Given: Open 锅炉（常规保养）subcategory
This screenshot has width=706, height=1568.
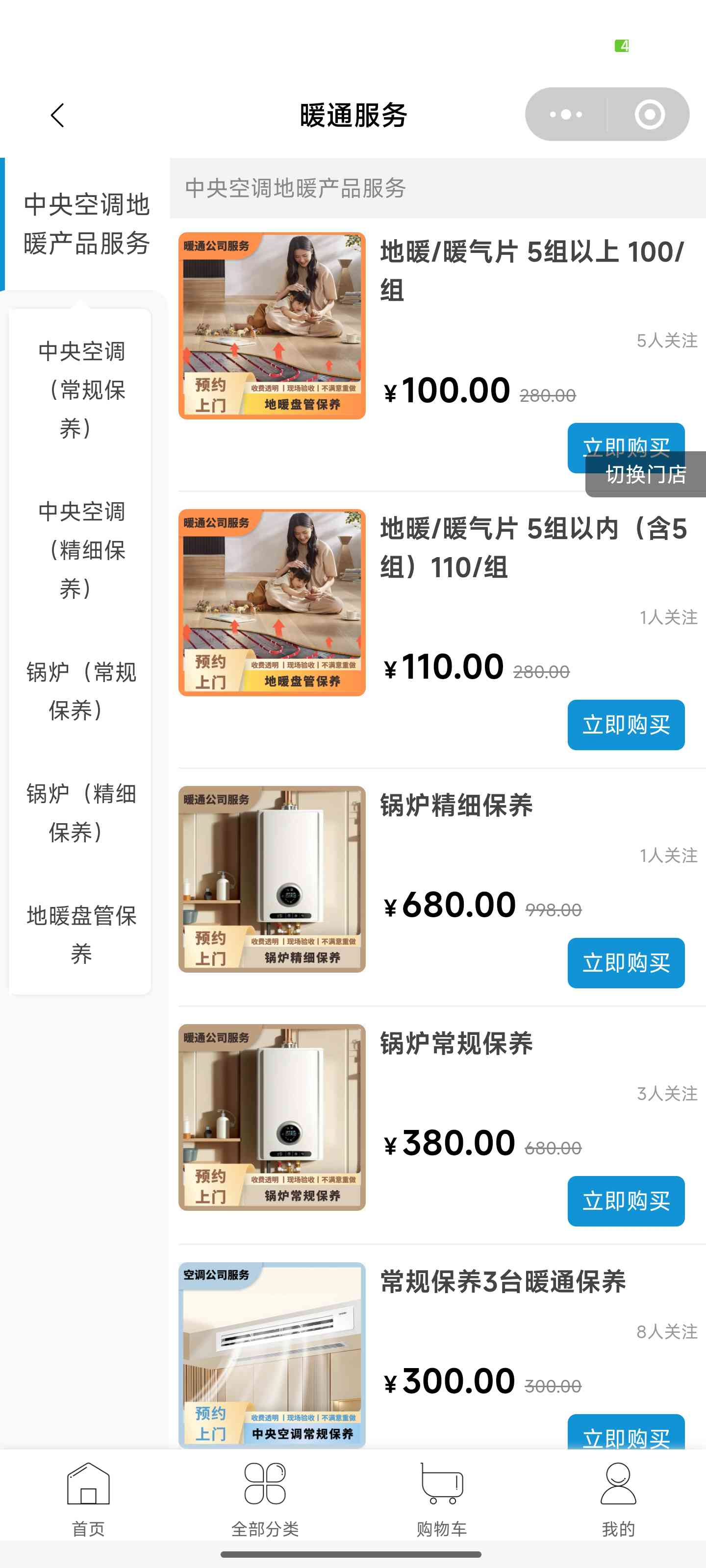Looking at the screenshot, I should [80, 691].
